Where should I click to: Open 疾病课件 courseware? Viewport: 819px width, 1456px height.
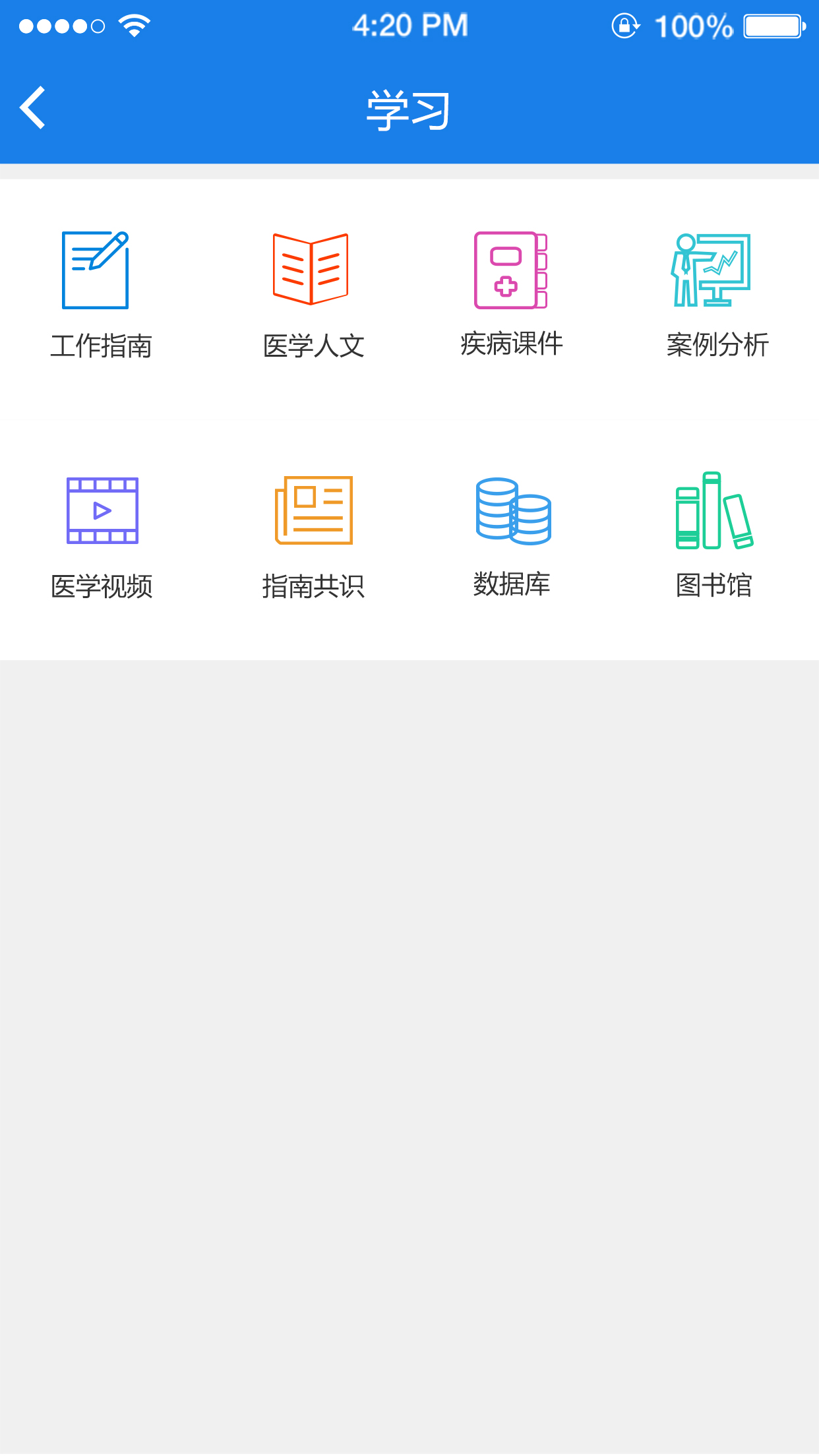click(512, 294)
